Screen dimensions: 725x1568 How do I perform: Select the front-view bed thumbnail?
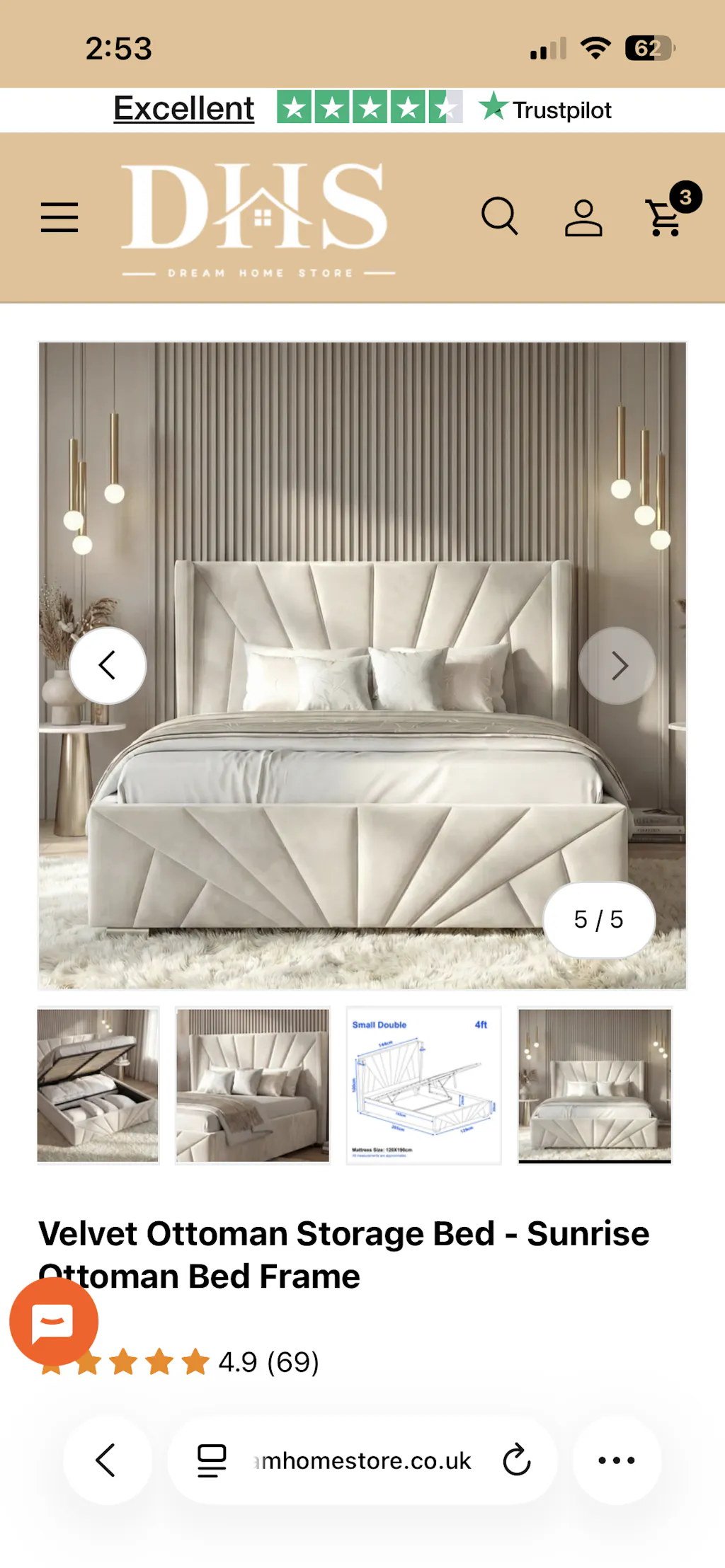click(x=595, y=1085)
